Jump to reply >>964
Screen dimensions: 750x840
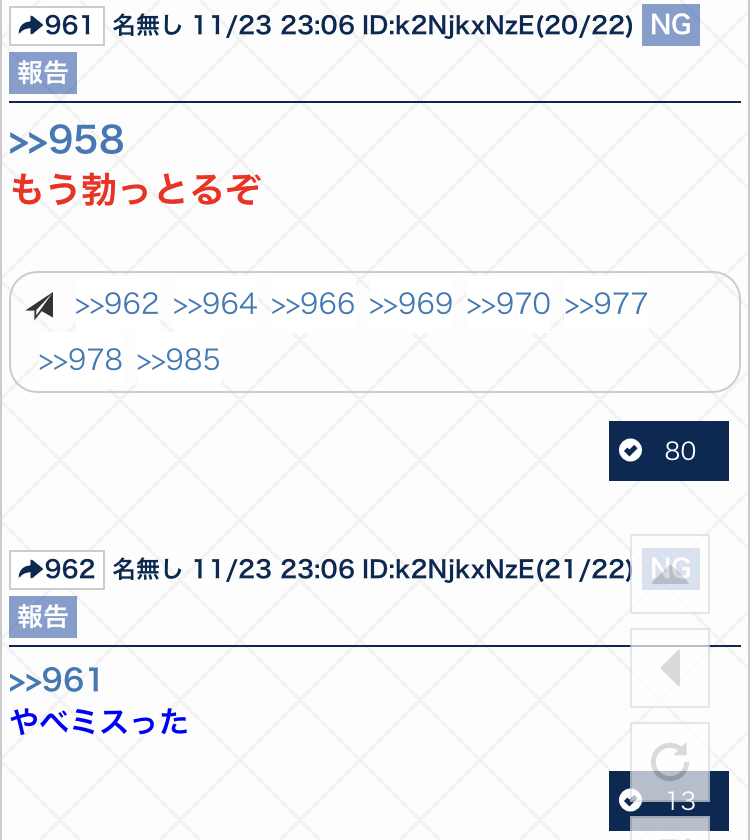coord(215,304)
